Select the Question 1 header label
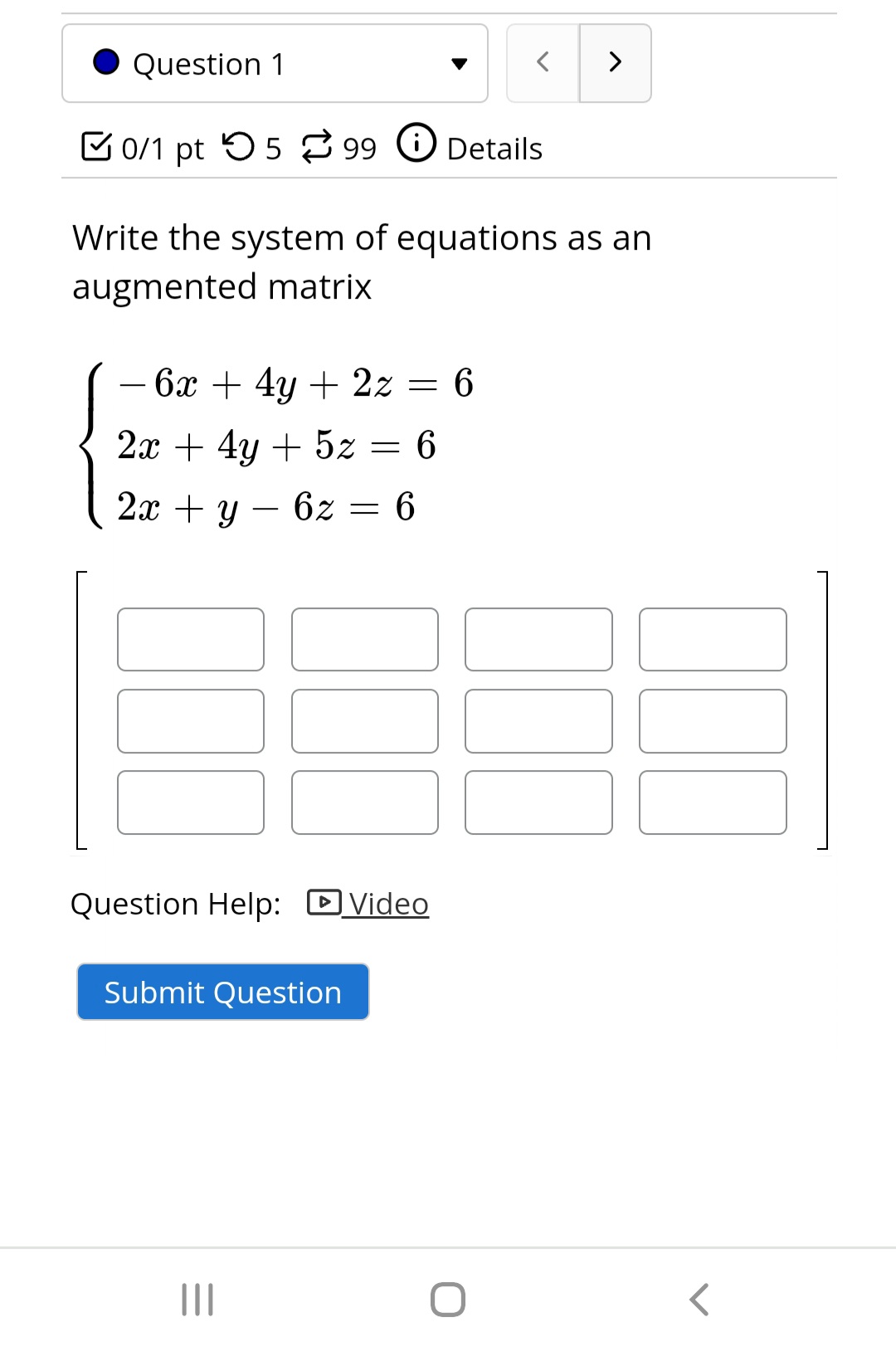The image size is (896, 1351). [x=209, y=64]
